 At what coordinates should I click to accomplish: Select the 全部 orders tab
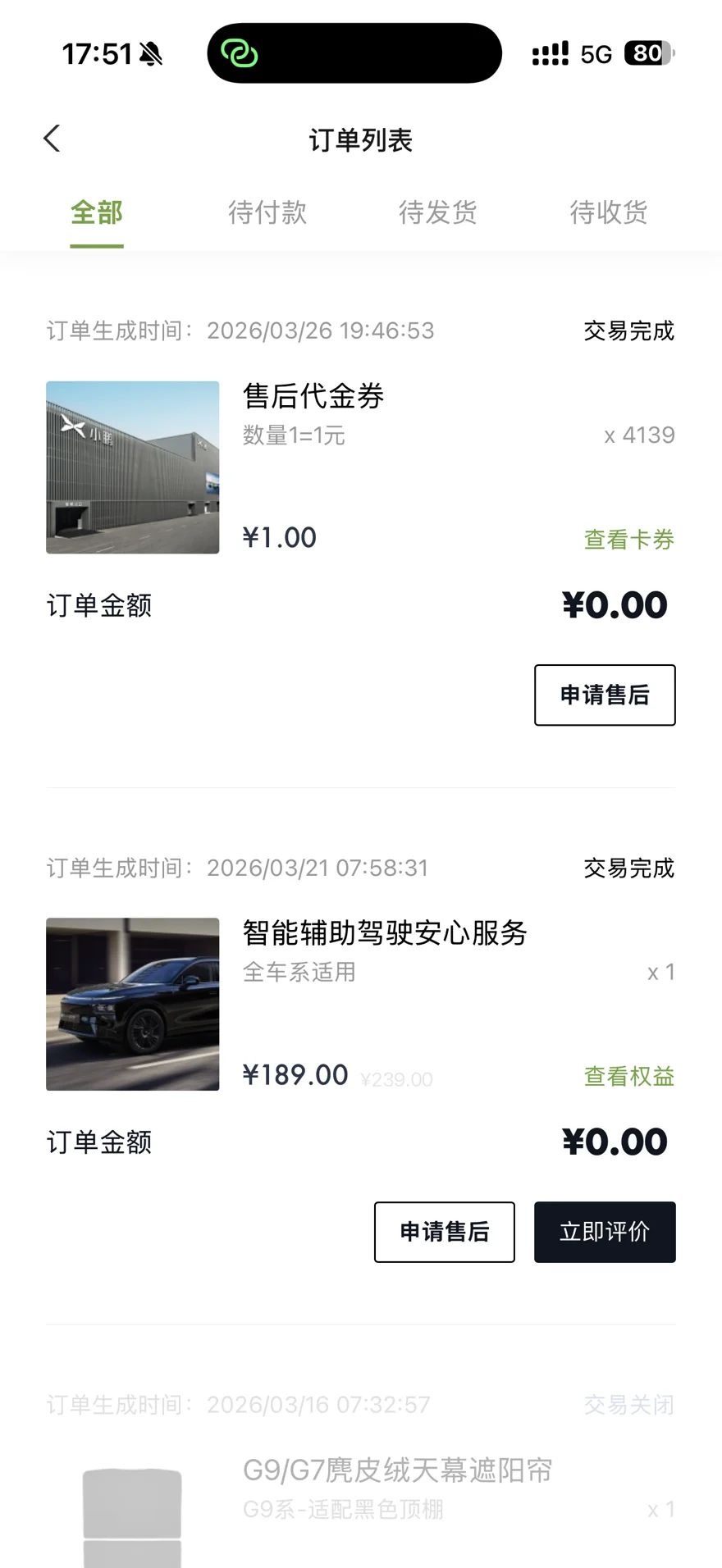97,213
